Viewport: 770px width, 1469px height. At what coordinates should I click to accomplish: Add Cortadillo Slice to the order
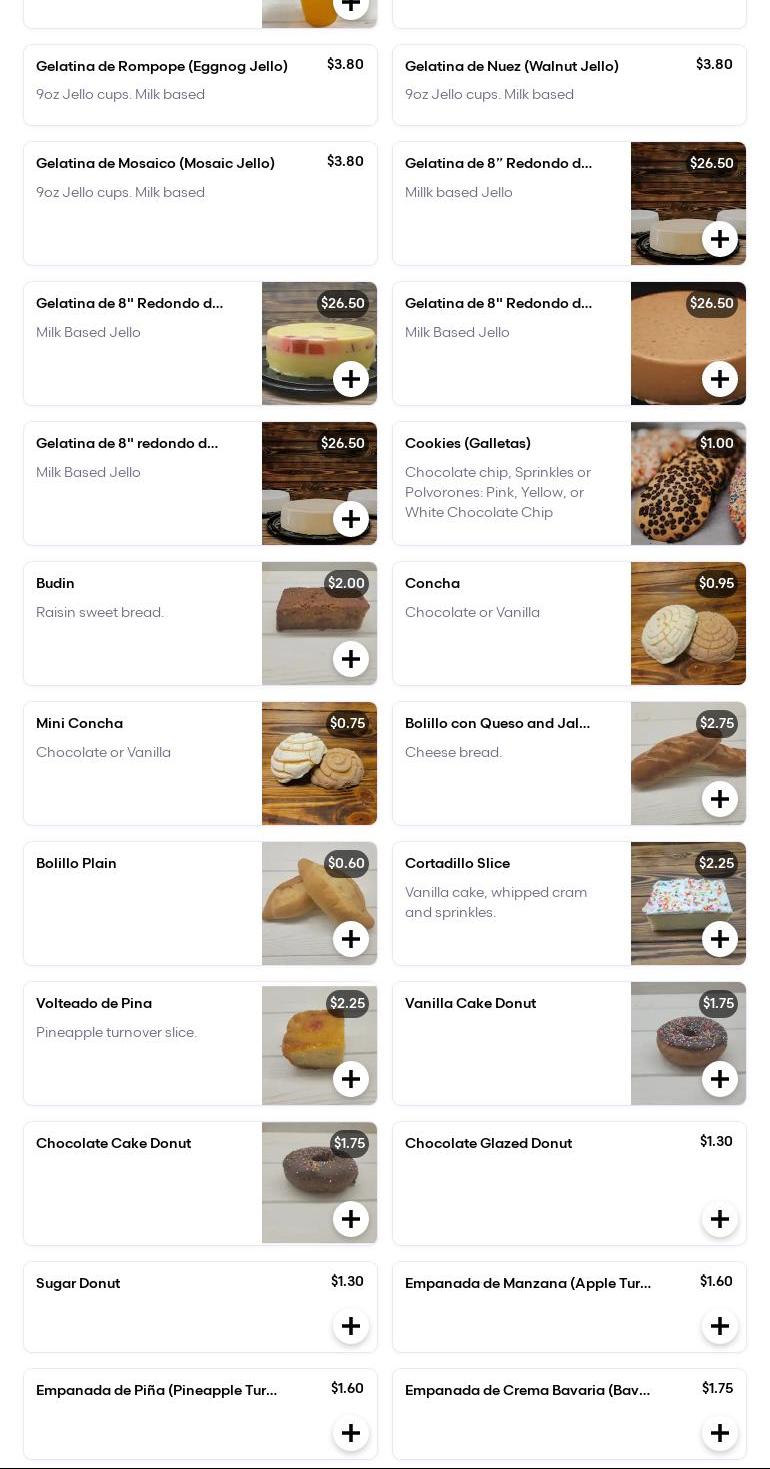pyautogui.click(x=720, y=939)
